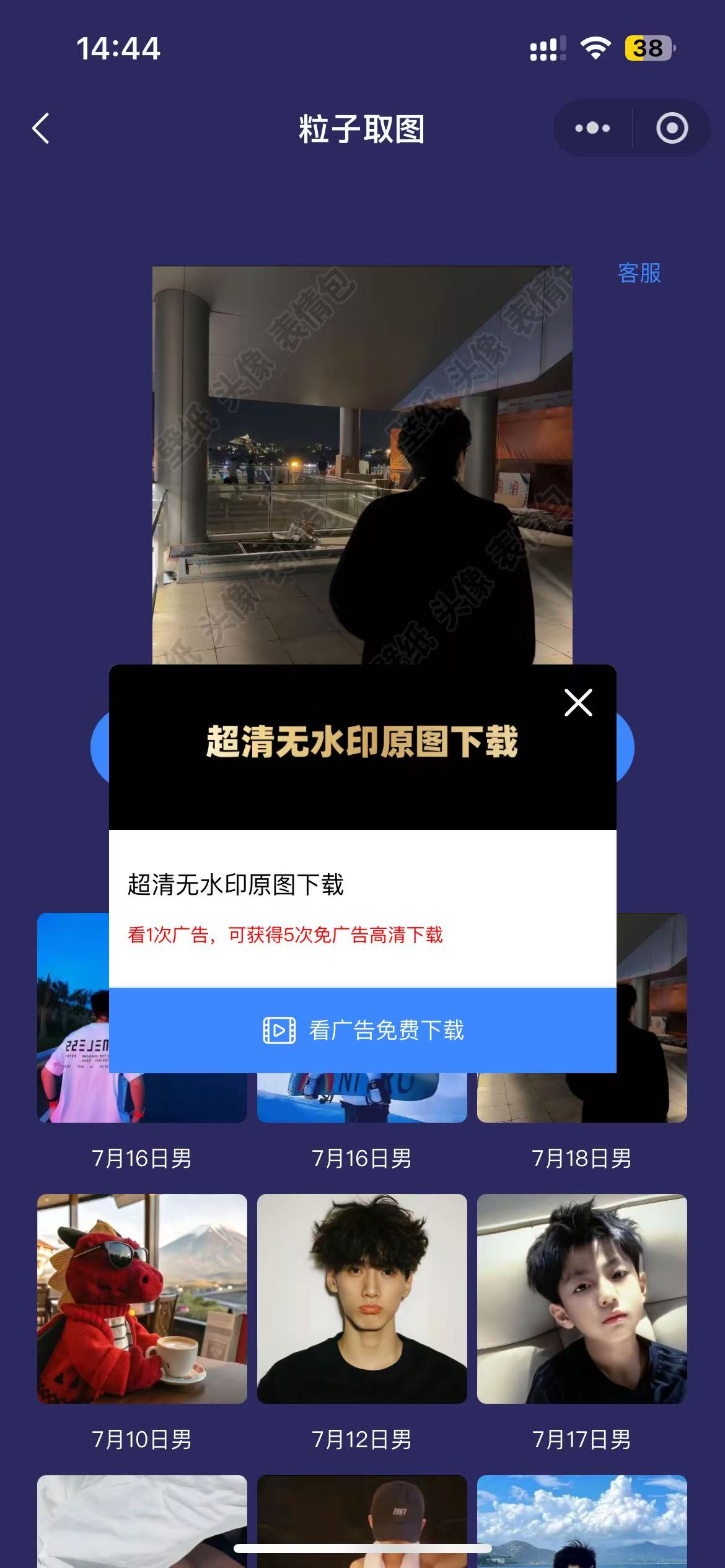Open the 7月12日男 avatar image

click(362, 1299)
